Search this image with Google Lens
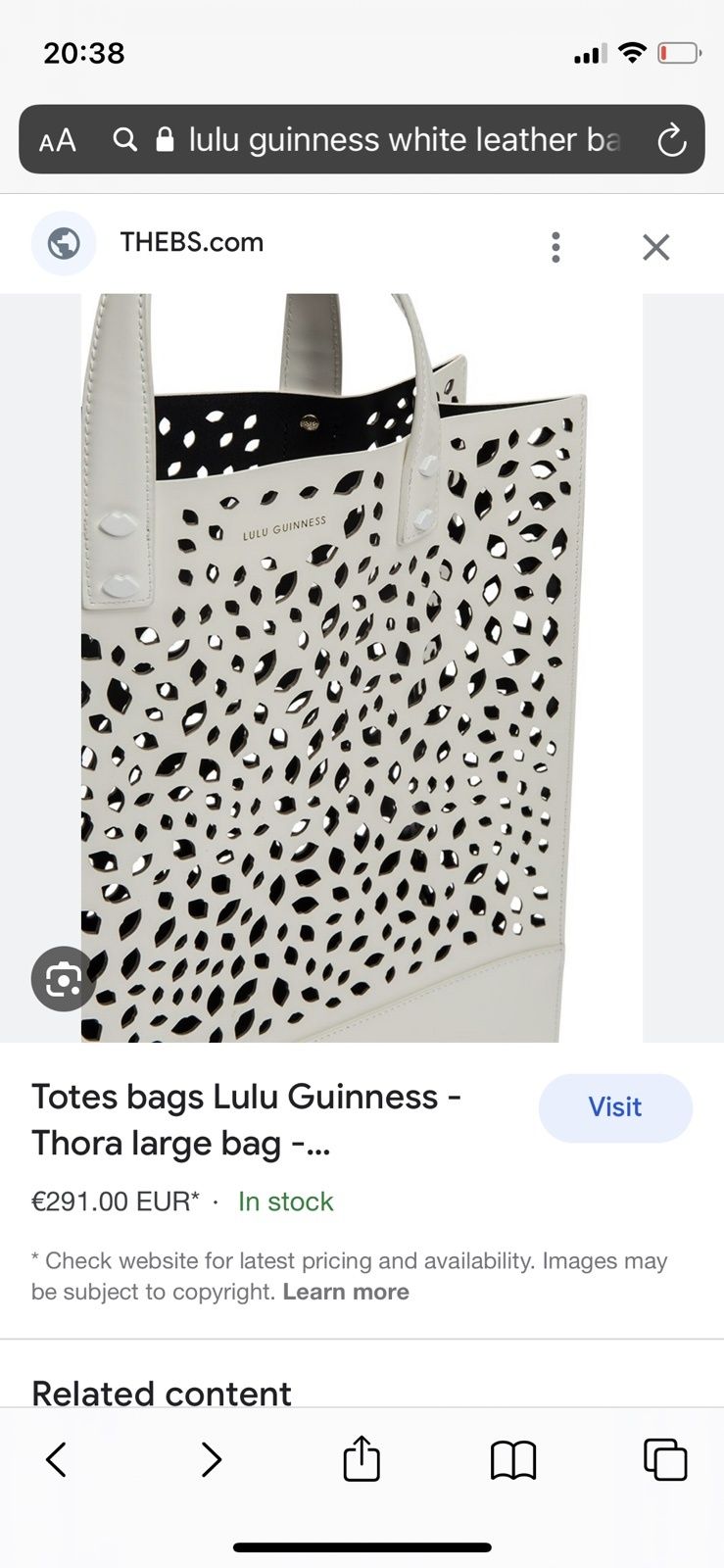The height and width of the screenshot is (1568, 724). (64, 978)
